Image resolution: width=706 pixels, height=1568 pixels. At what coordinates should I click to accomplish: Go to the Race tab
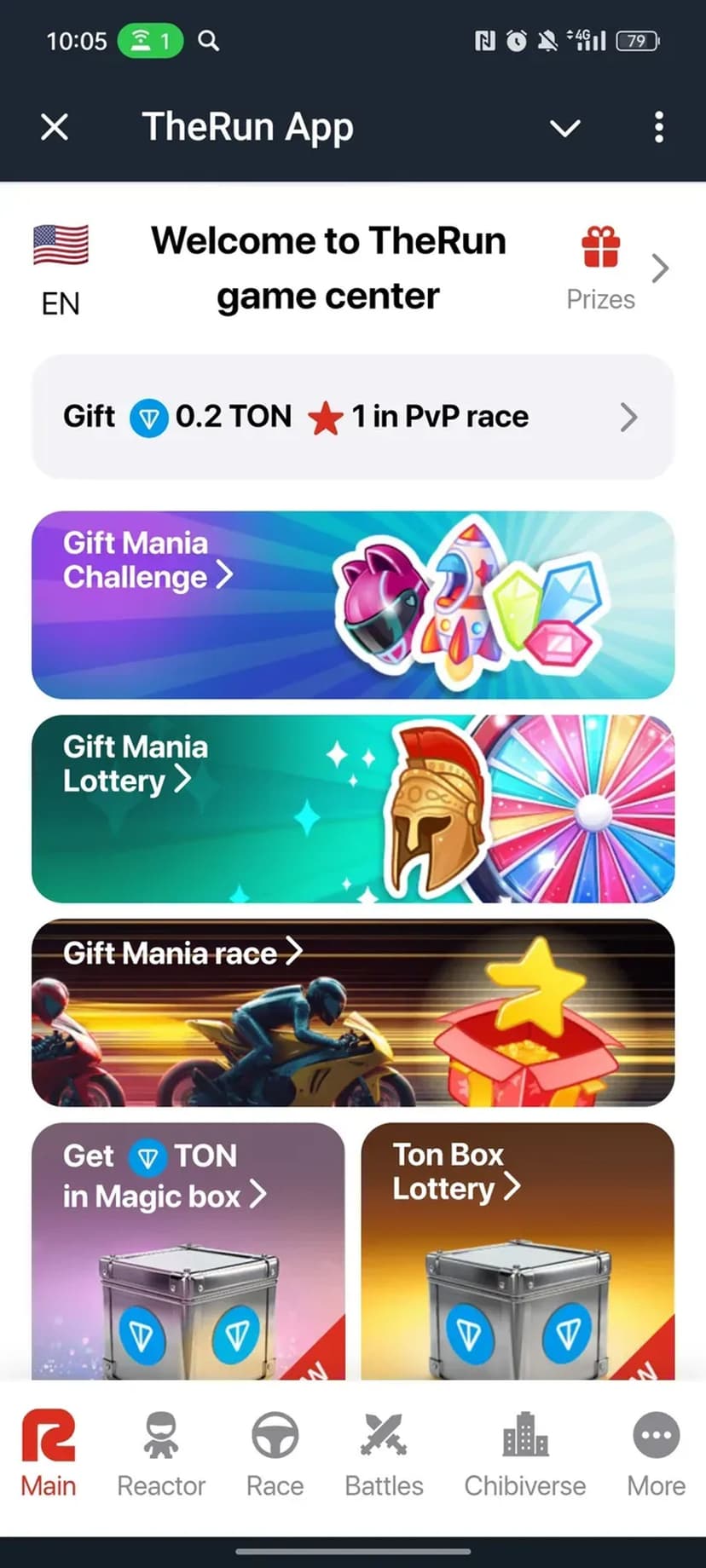[275, 1454]
